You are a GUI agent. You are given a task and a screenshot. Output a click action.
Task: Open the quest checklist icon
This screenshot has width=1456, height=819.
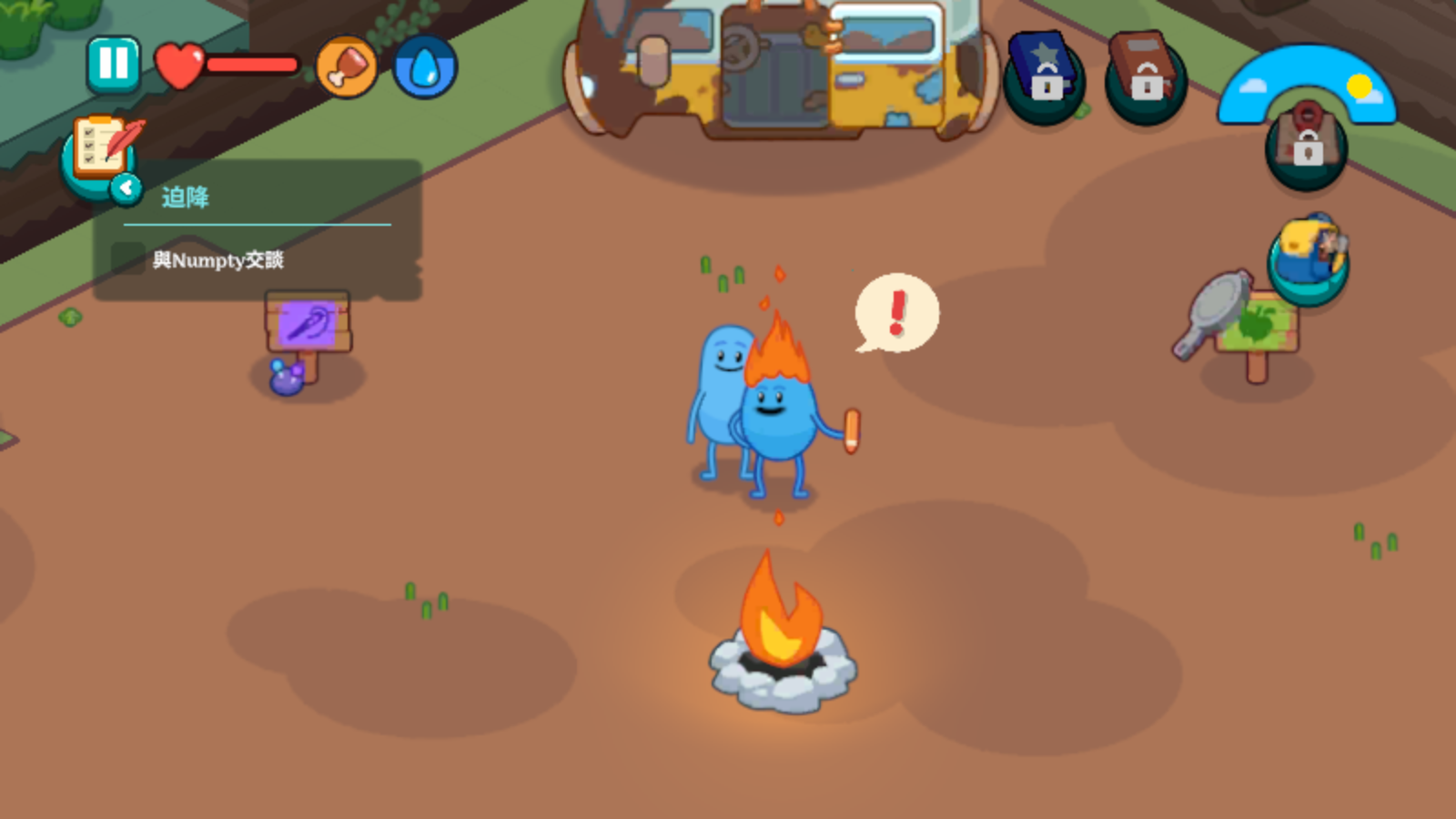coord(102,148)
